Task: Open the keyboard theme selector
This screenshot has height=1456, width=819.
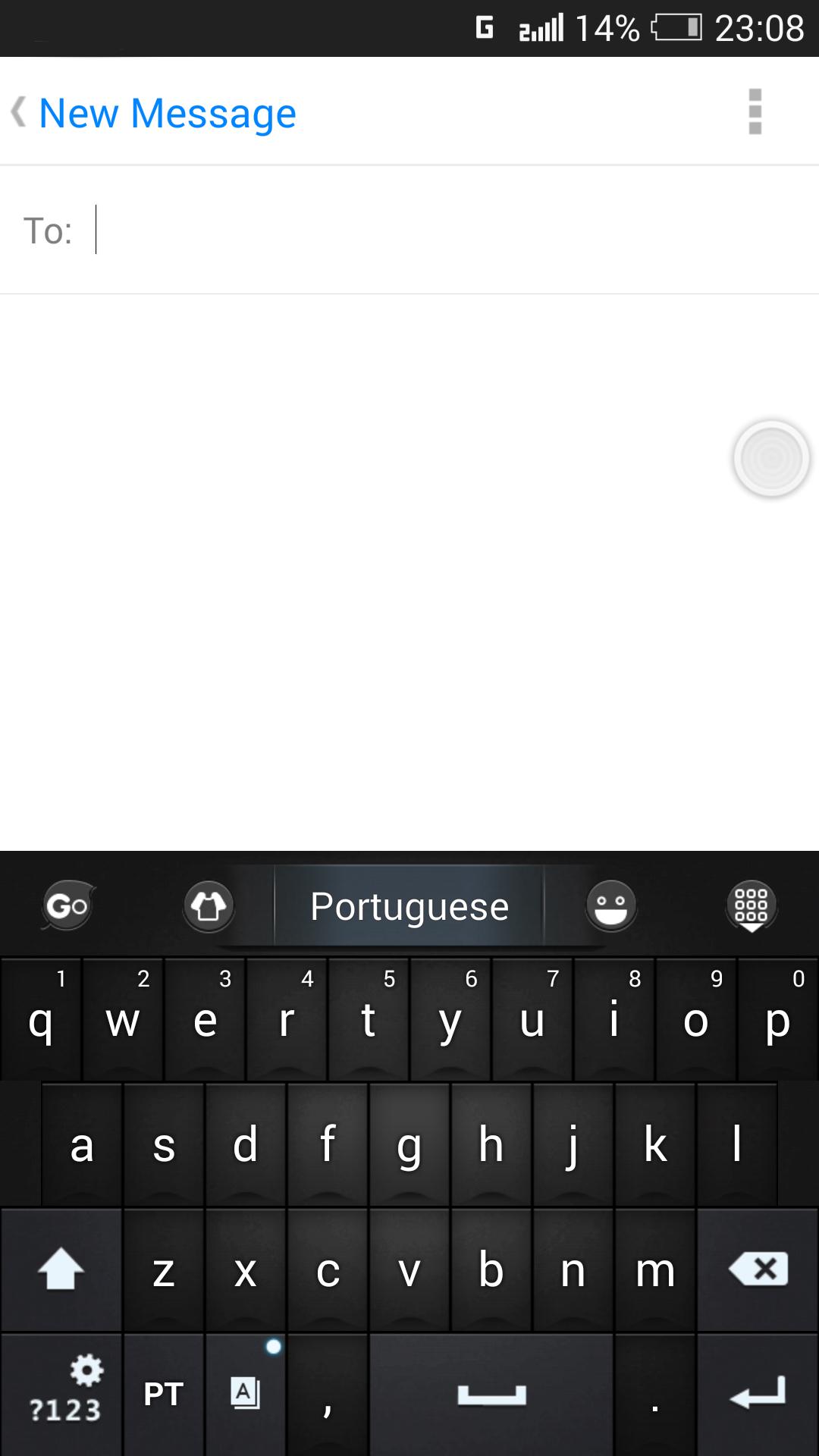Action: click(208, 905)
